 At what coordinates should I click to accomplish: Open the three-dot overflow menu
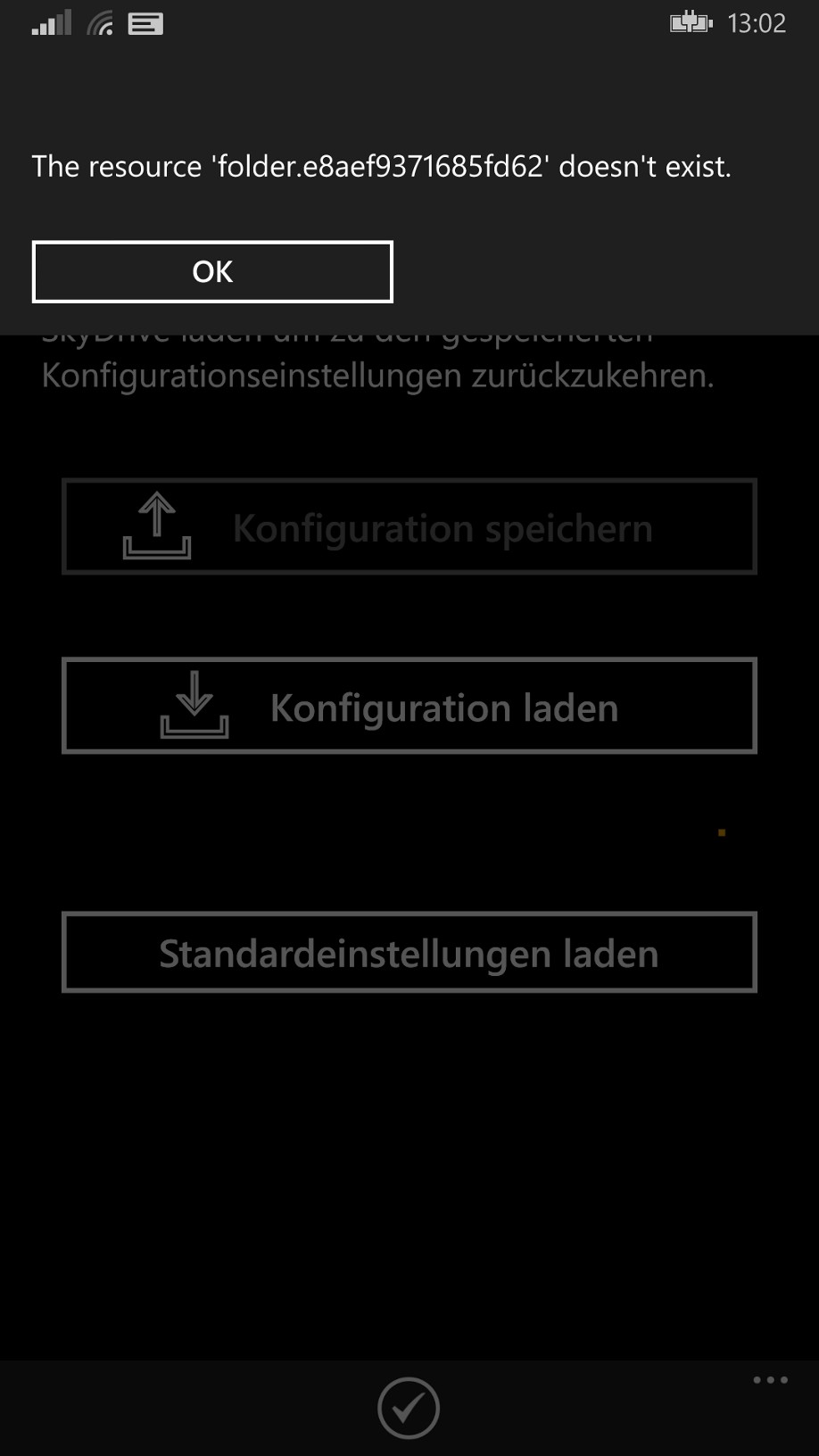(x=770, y=1380)
